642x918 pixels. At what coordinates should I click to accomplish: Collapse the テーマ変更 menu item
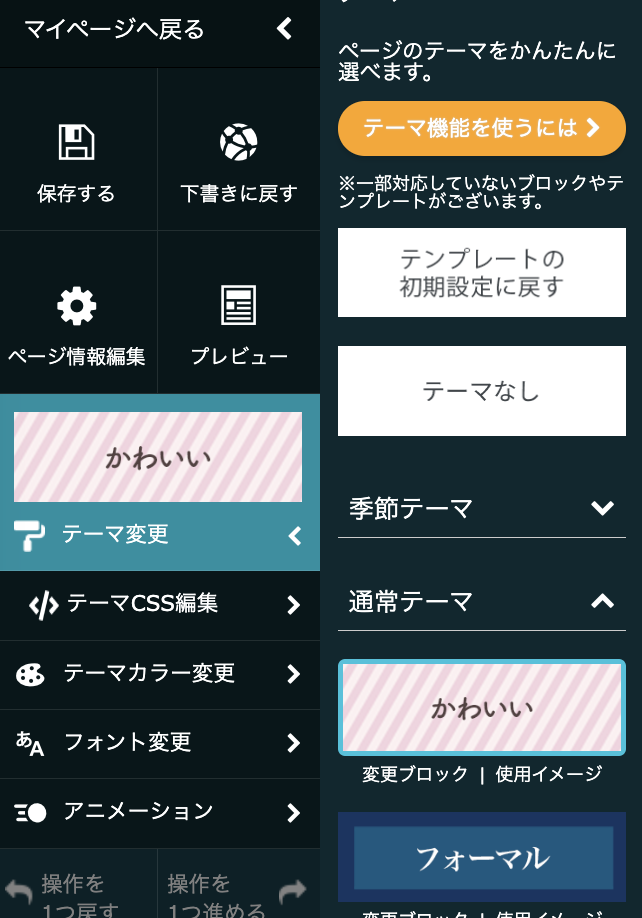(158, 535)
